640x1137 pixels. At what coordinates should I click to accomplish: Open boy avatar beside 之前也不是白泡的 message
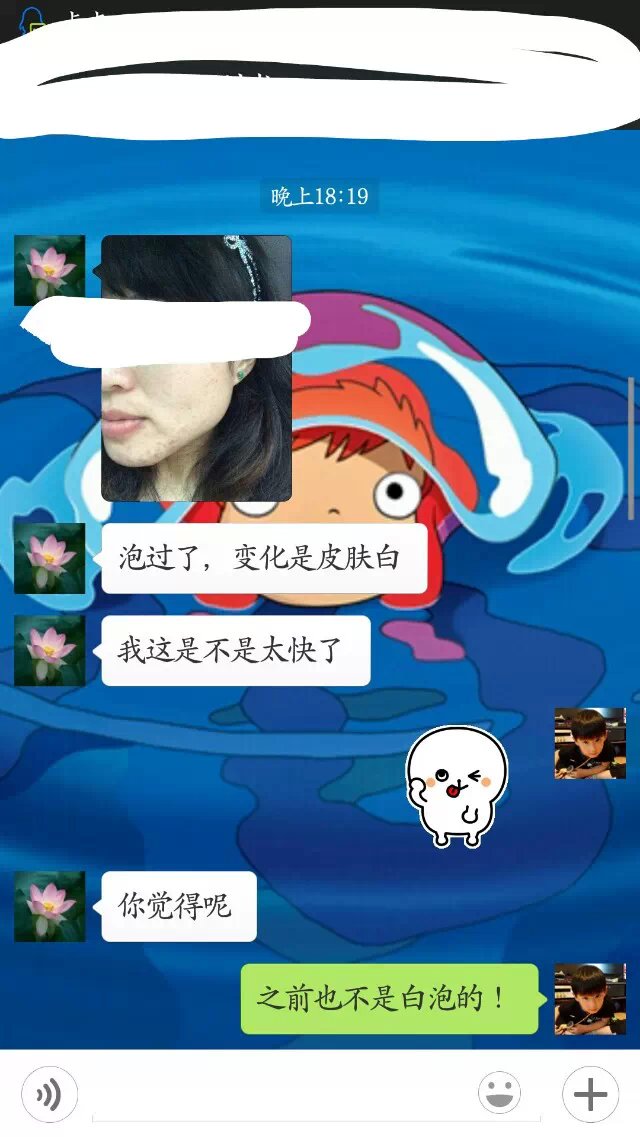click(590, 999)
